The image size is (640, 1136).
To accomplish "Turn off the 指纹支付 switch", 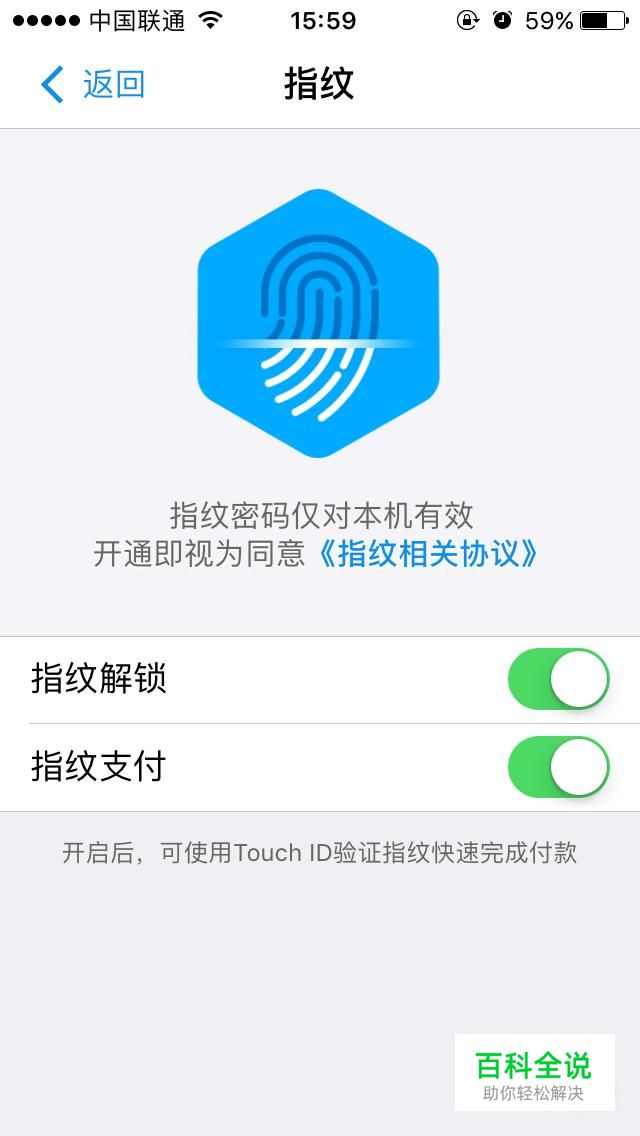I will point(558,767).
